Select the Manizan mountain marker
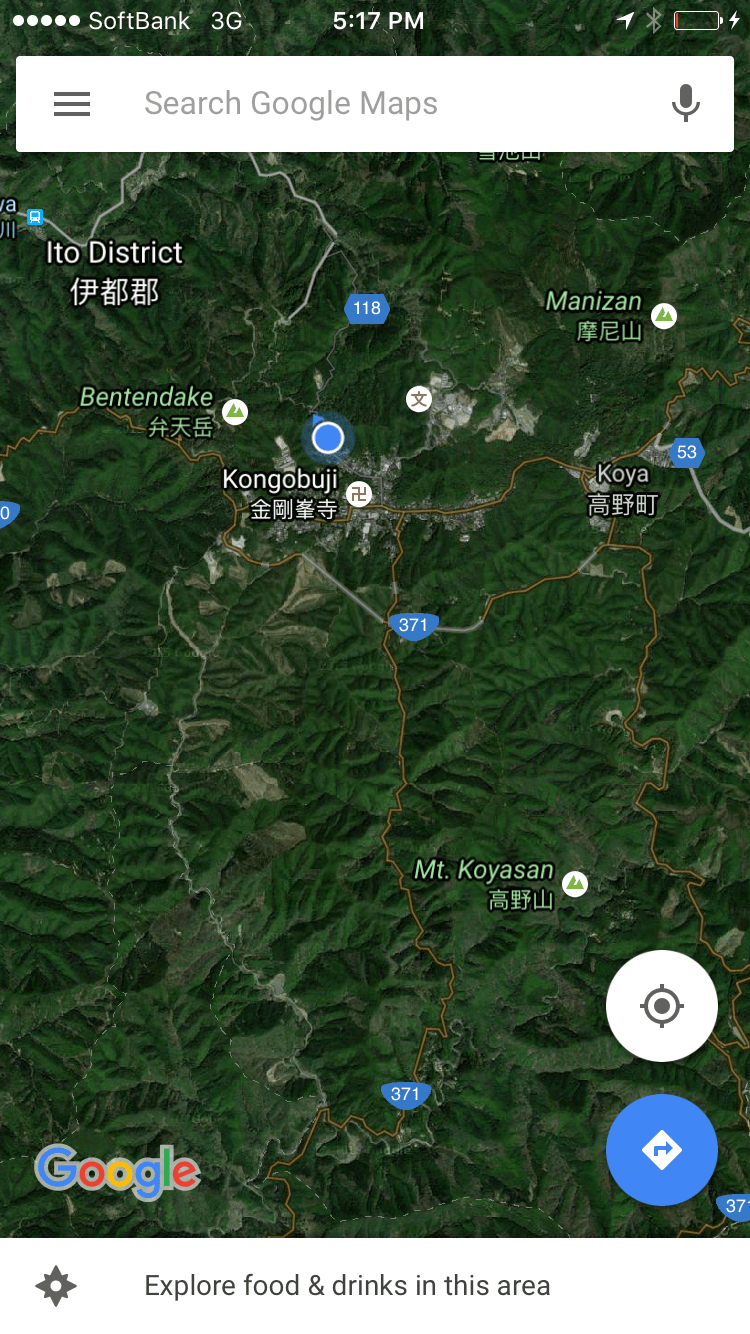750x1334 pixels. pyautogui.click(x=664, y=316)
